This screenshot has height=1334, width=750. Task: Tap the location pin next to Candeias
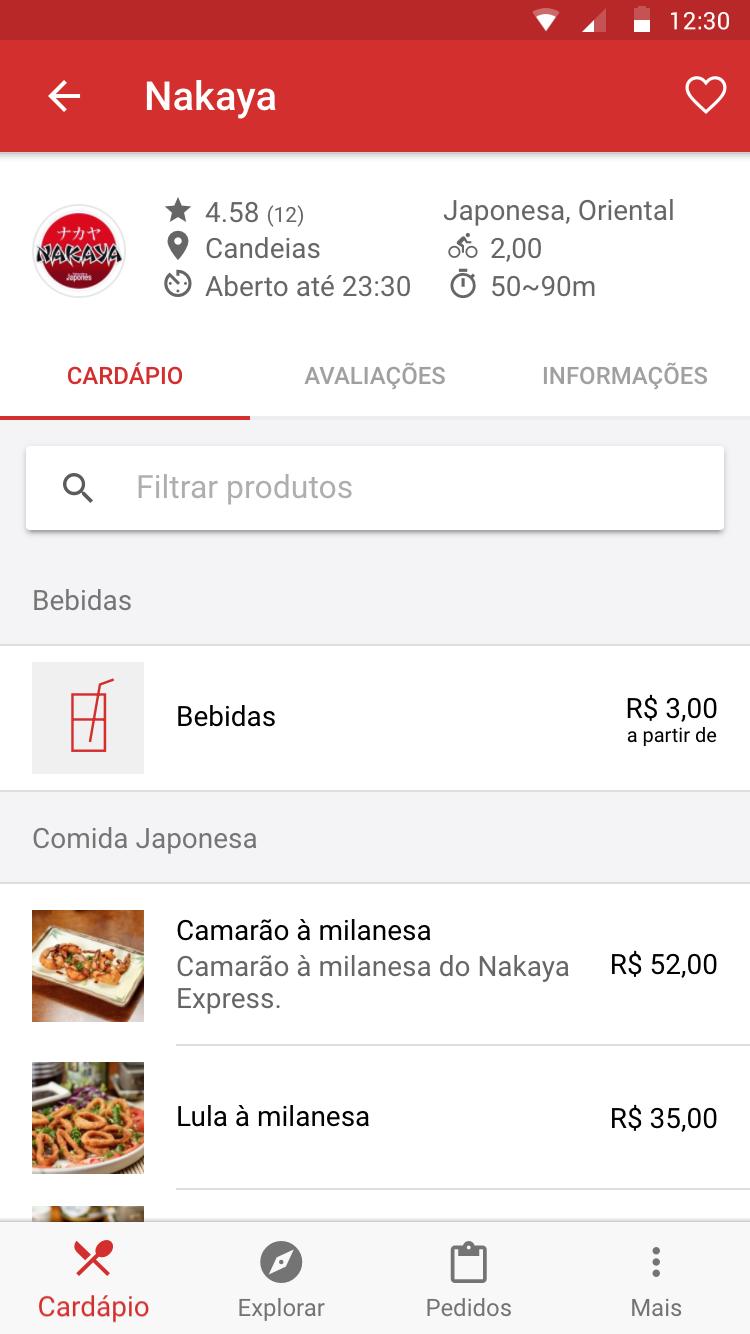178,249
